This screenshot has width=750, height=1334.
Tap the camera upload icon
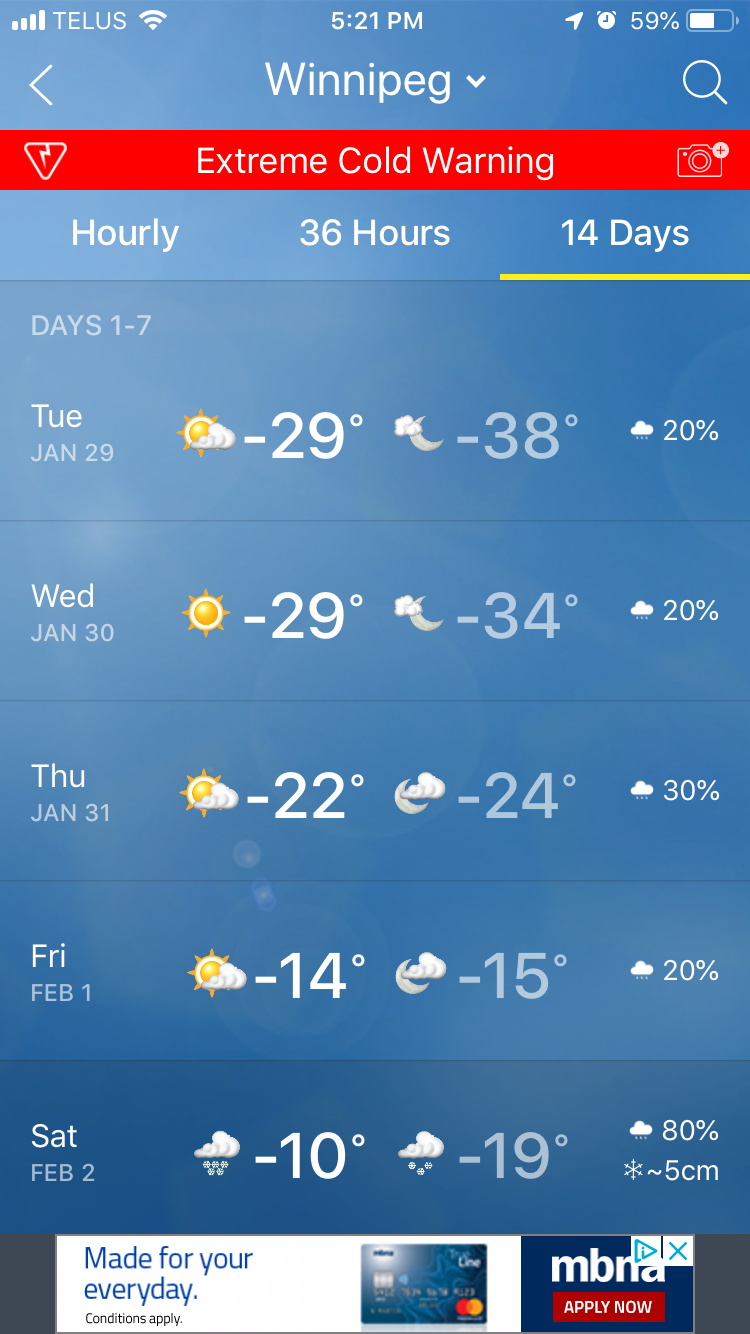point(702,160)
